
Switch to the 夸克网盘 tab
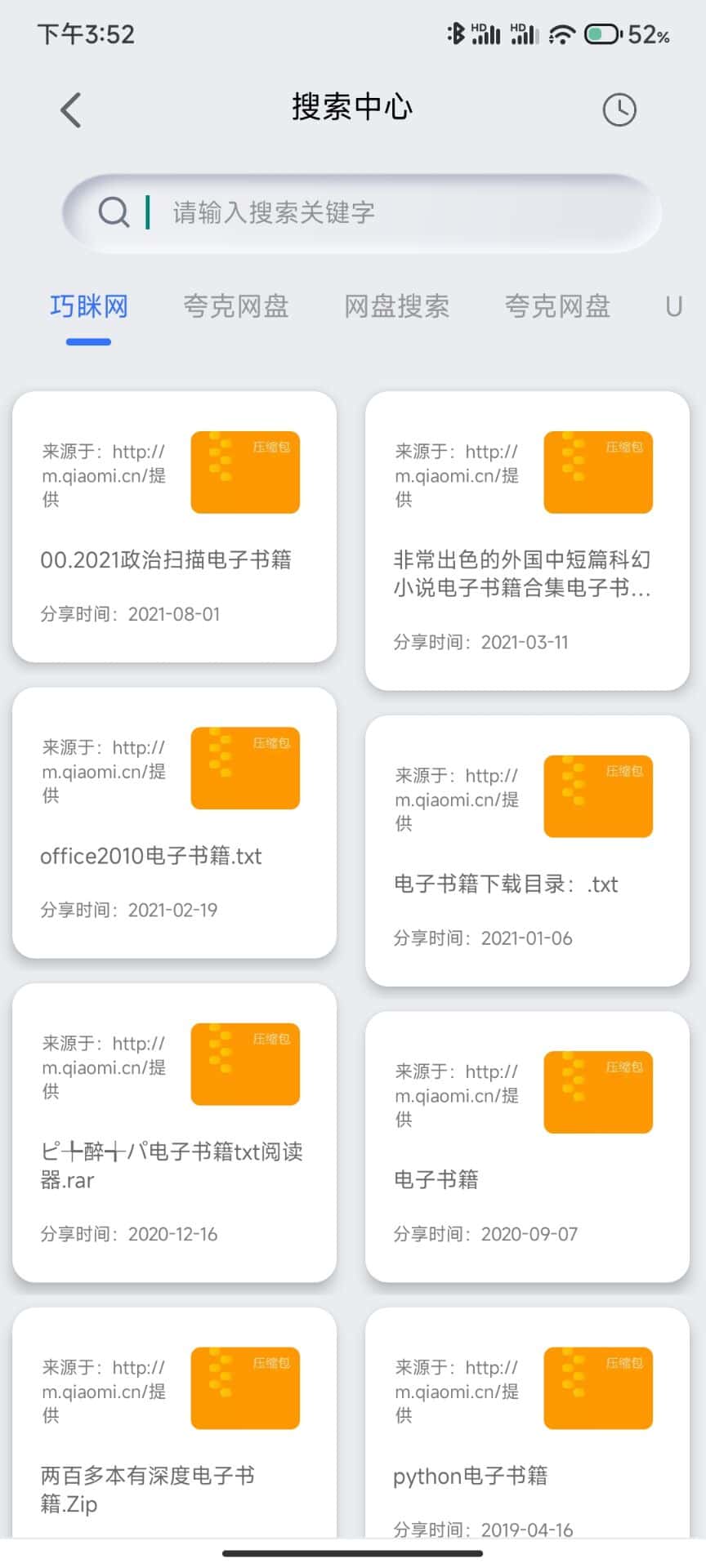(235, 305)
